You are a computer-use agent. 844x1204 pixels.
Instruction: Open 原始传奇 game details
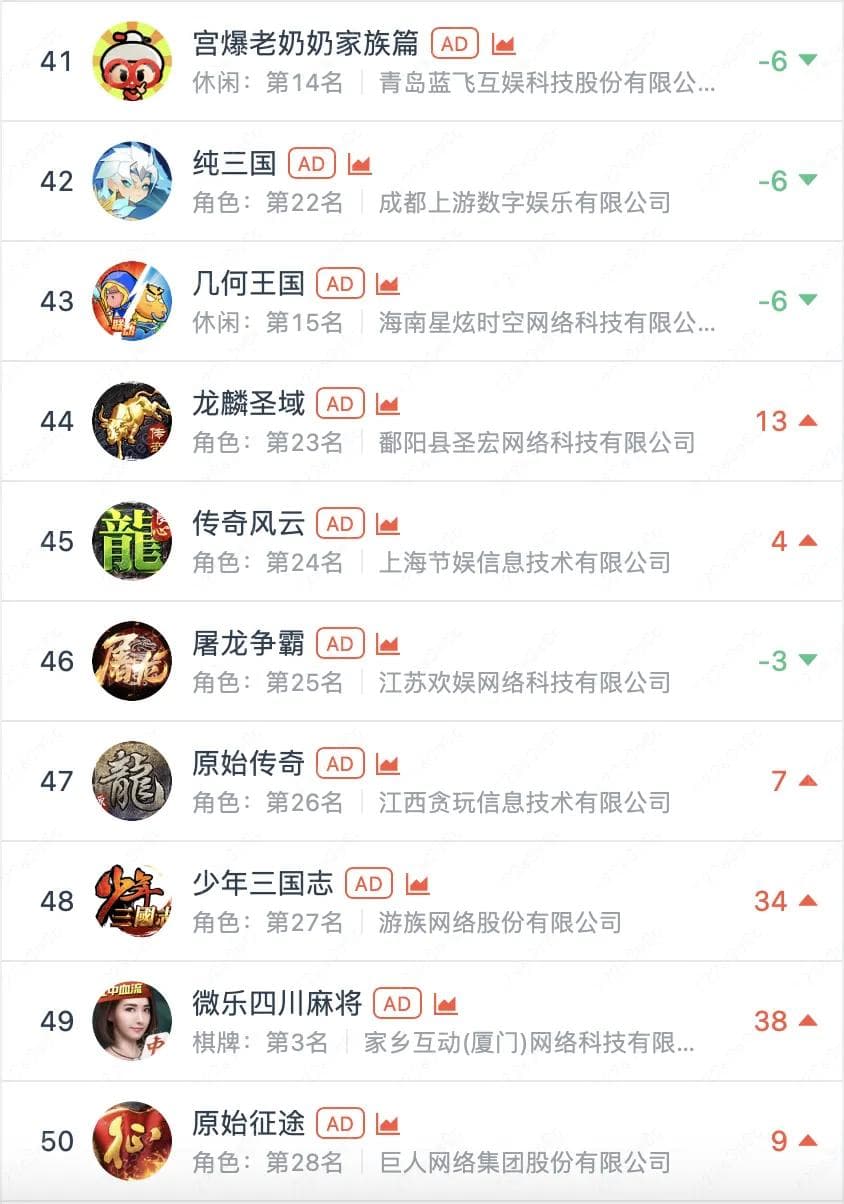(248, 763)
